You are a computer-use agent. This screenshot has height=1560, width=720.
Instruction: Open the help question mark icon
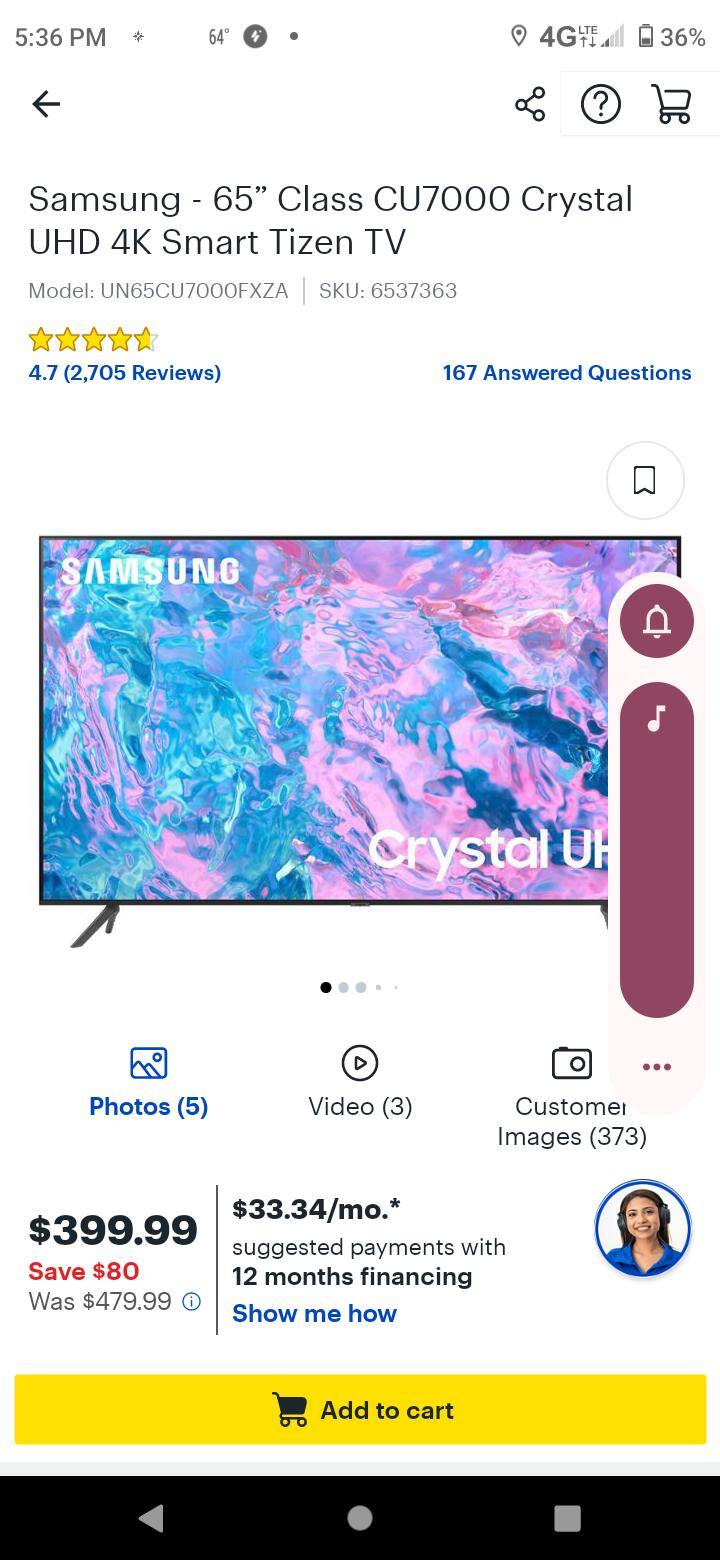click(x=601, y=104)
